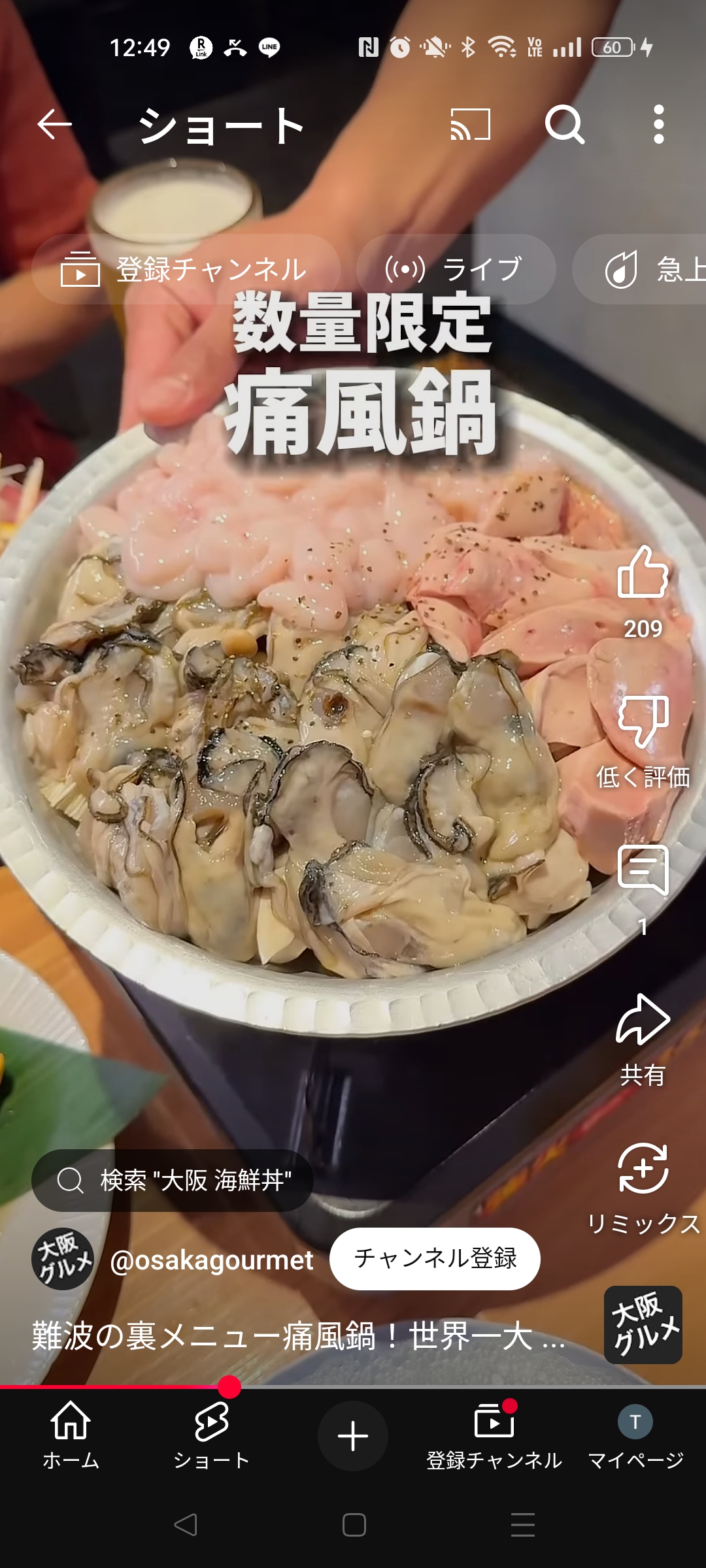Remix this Short with リミックス
The width and height of the screenshot is (706, 1568).
(643, 1168)
